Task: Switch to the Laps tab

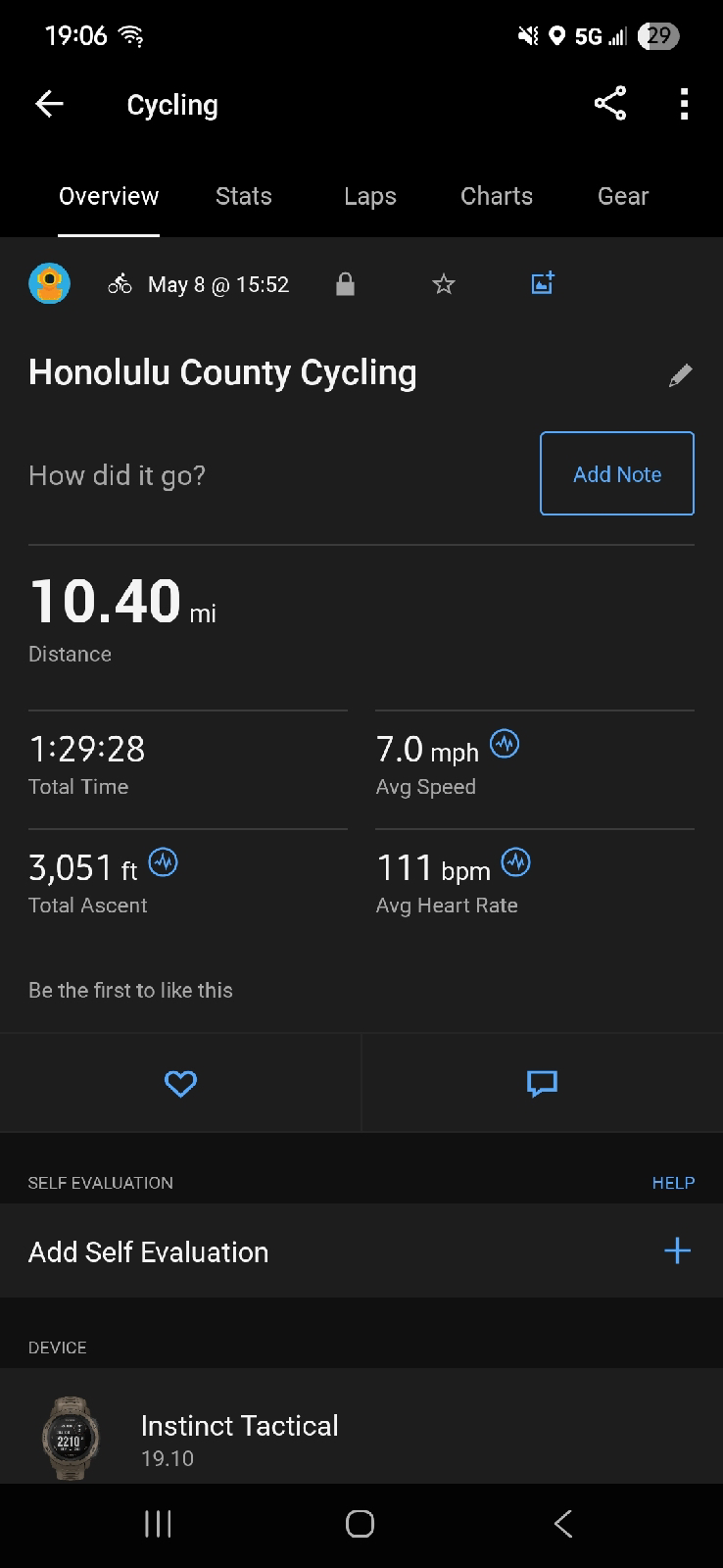Action: click(370, 196)
